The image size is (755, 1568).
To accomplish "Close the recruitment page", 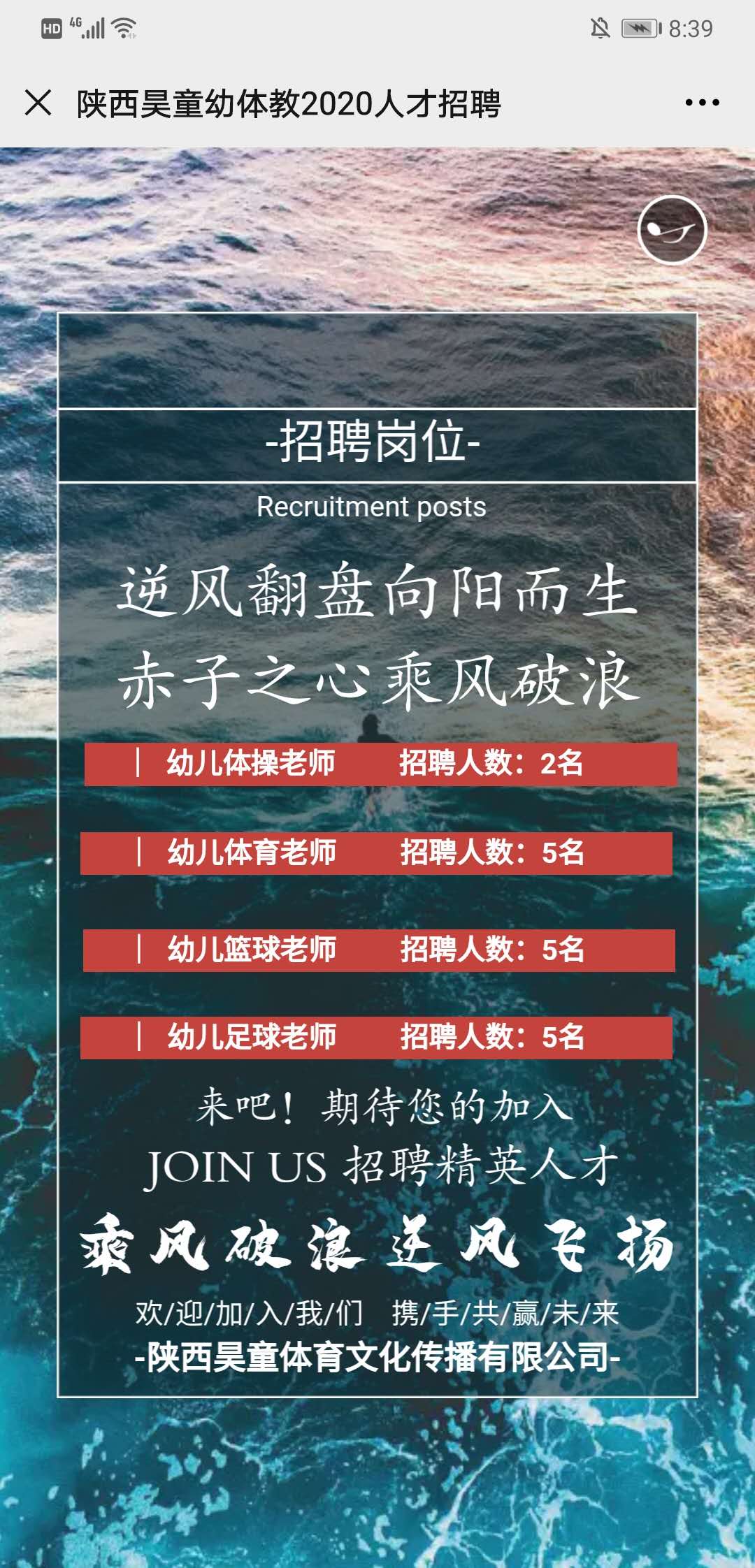I will click(x=38, y=103).
